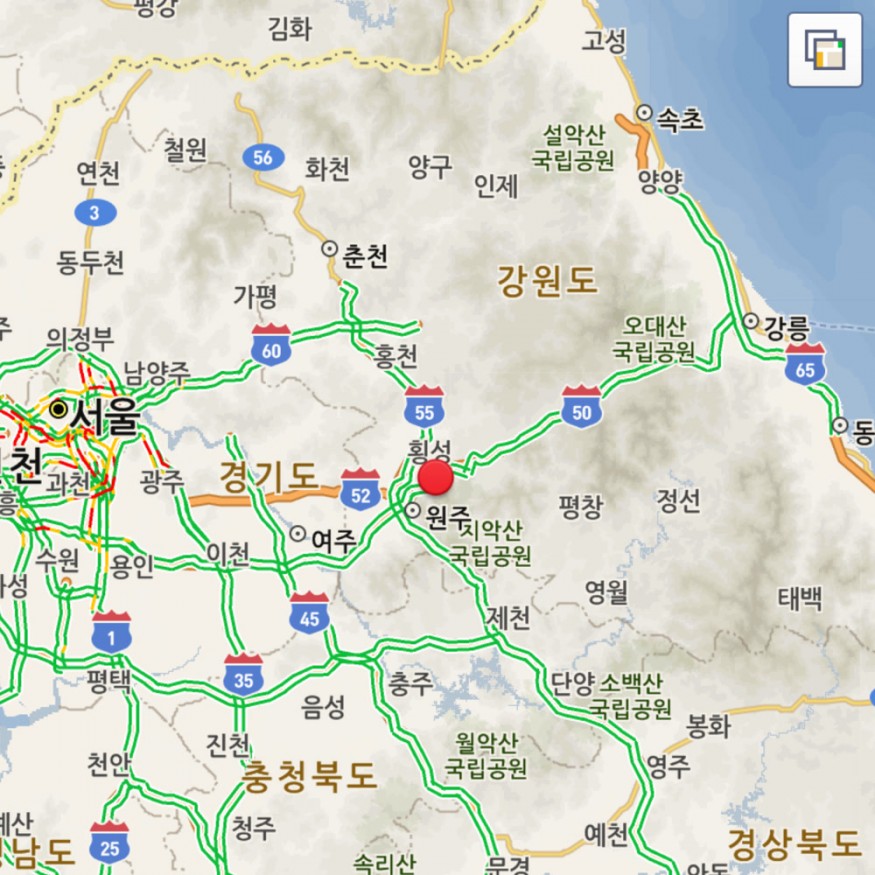
Task: Open the map layers button
Action: point(825,50)
